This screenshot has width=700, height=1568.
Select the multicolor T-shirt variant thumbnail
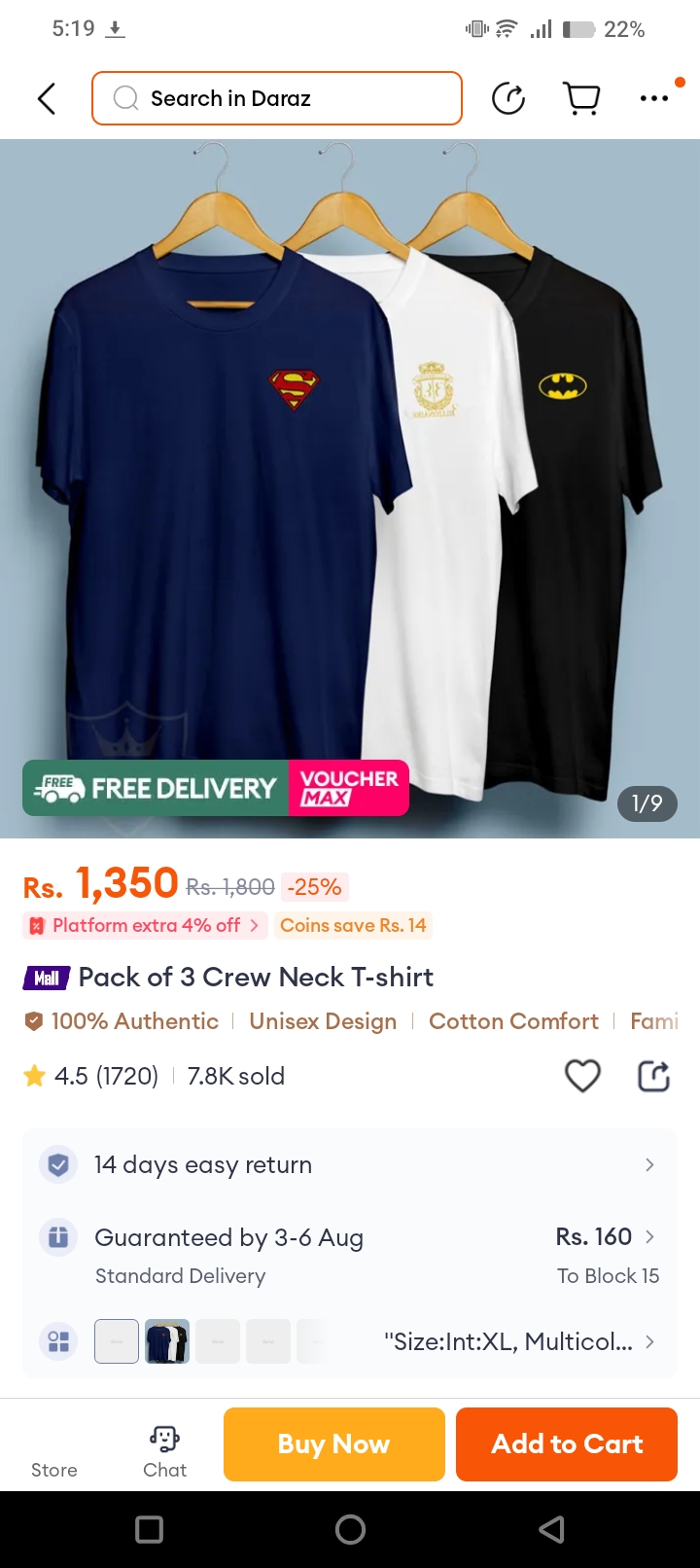tap(167, 1341)
